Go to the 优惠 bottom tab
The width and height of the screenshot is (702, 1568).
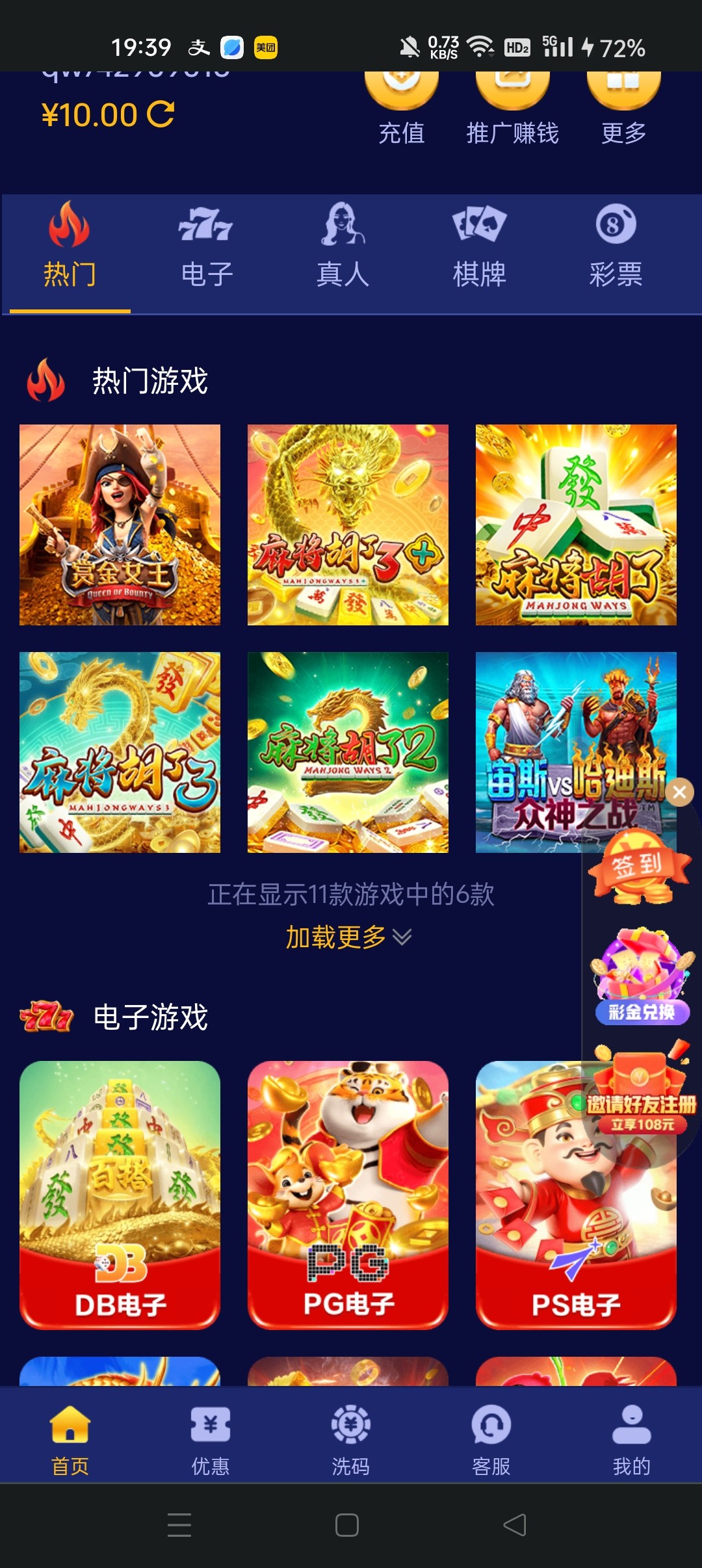[x=211, y=1437]
